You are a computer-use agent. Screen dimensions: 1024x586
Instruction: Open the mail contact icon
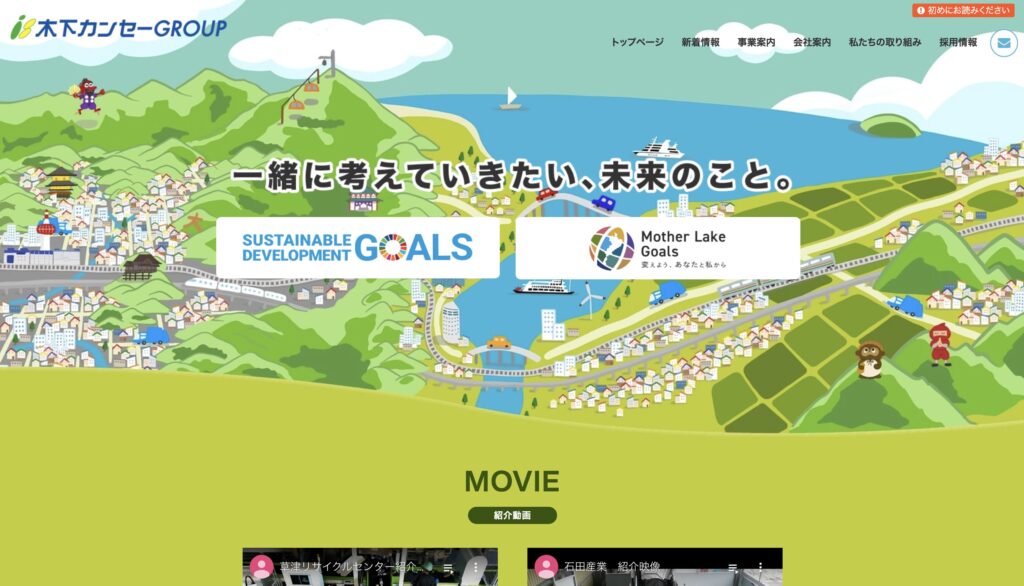point(1004,43)
